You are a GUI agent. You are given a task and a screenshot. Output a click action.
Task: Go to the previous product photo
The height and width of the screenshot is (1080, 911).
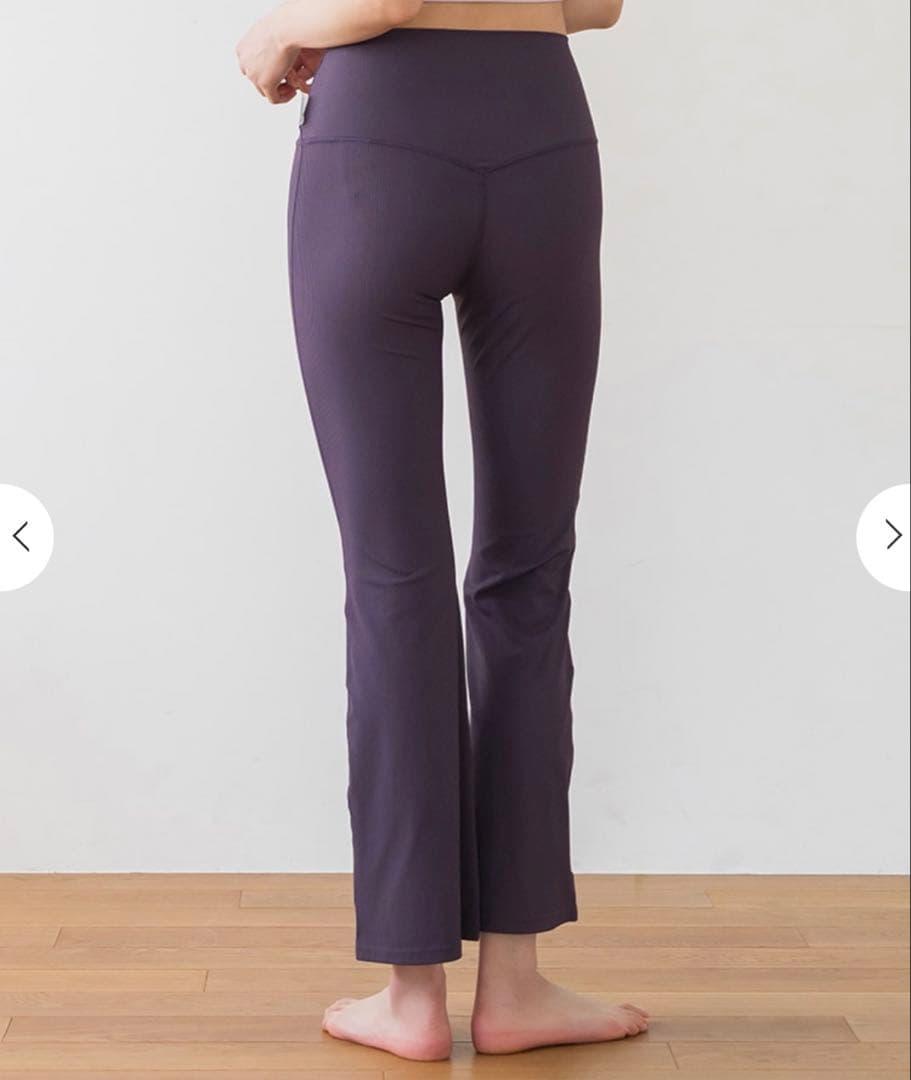tap(21, 537)
